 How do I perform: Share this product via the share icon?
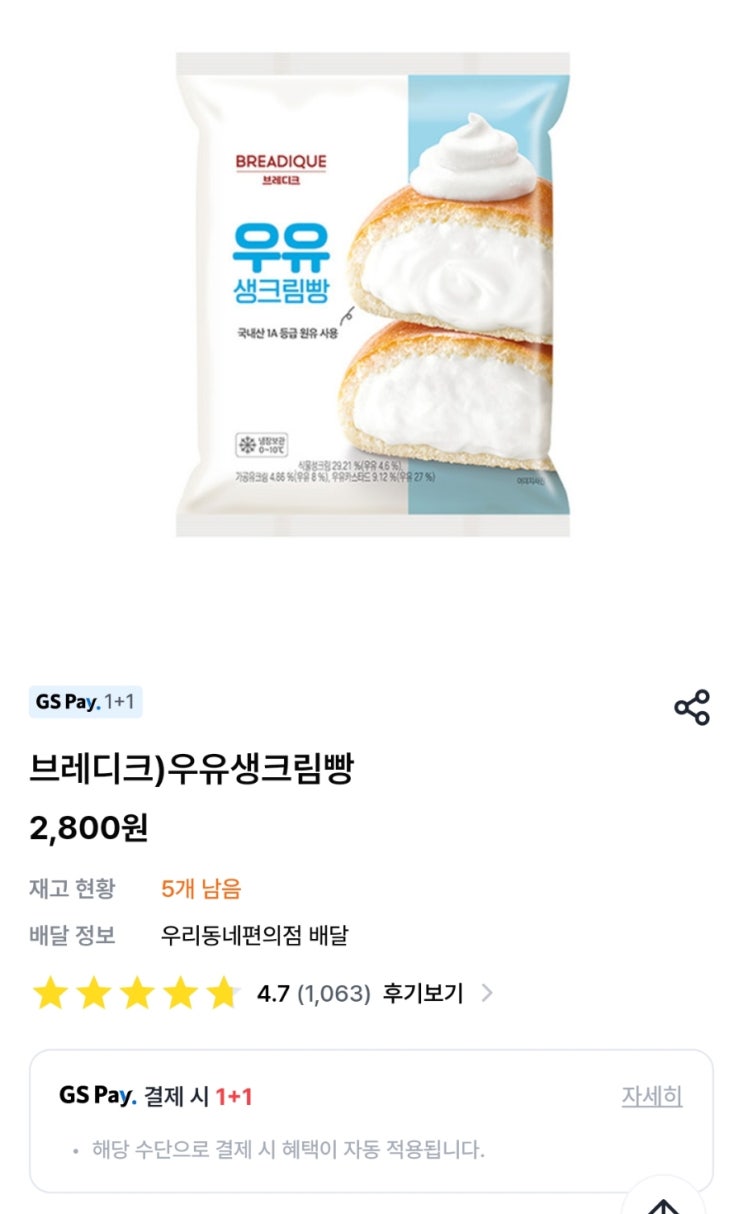click(692, 707)
